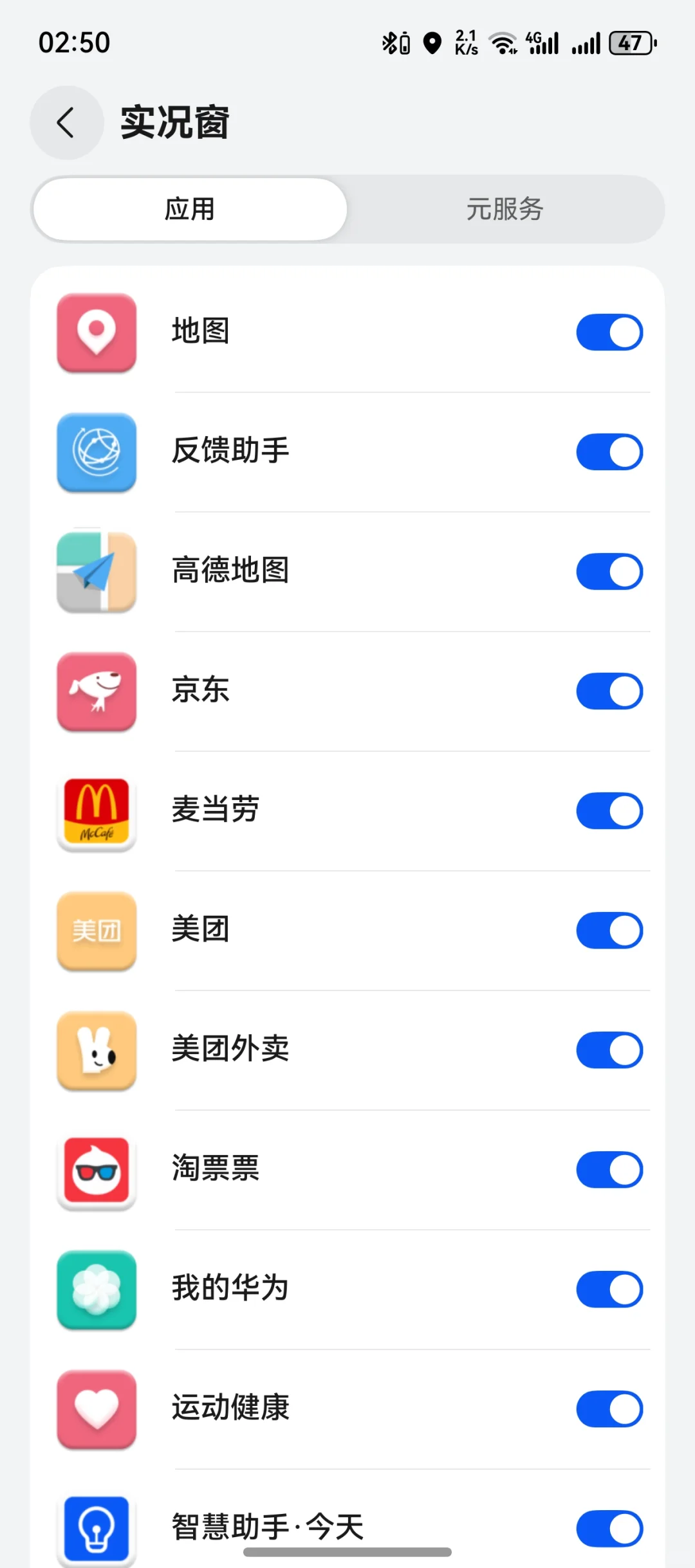Switch to the 元服务 tab
Screen dimensions: 695x1568
(x=505, y=210)
